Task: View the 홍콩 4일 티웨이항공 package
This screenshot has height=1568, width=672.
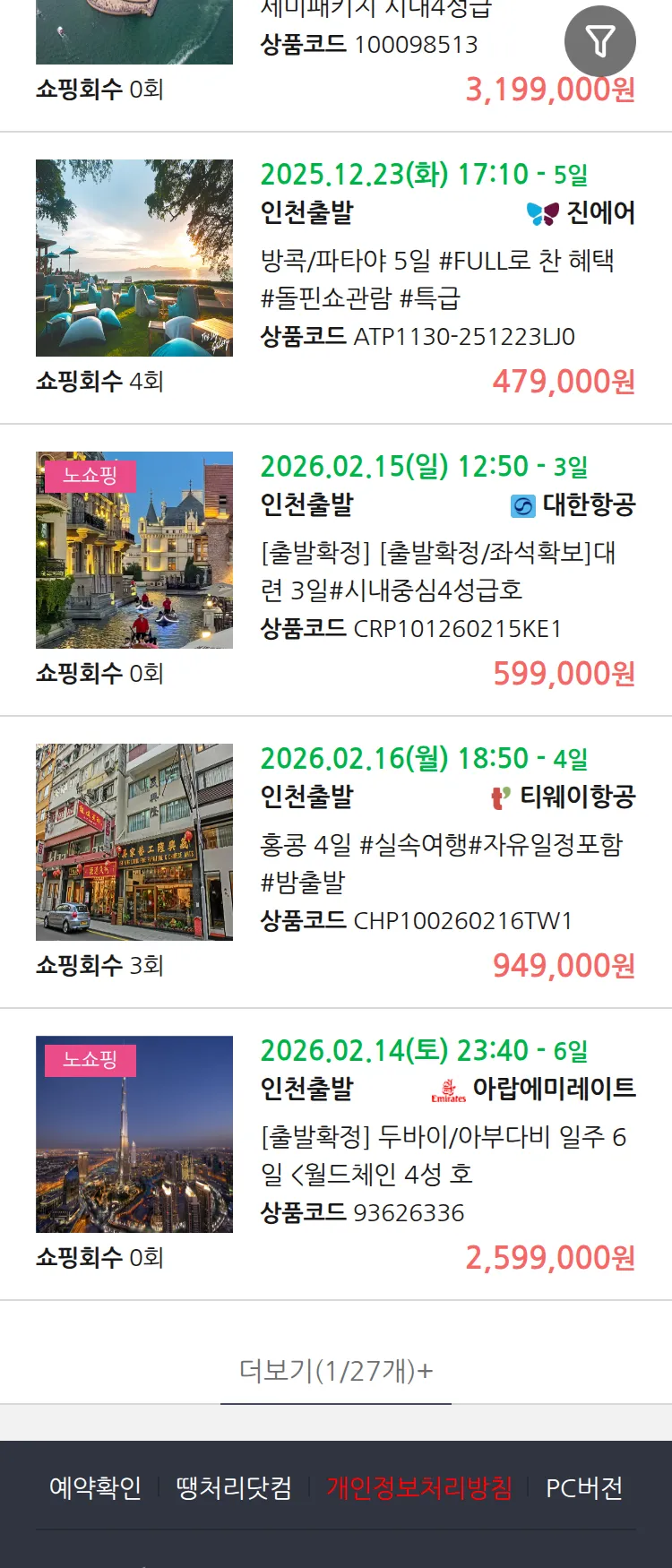Action: [x=440, y=845]
